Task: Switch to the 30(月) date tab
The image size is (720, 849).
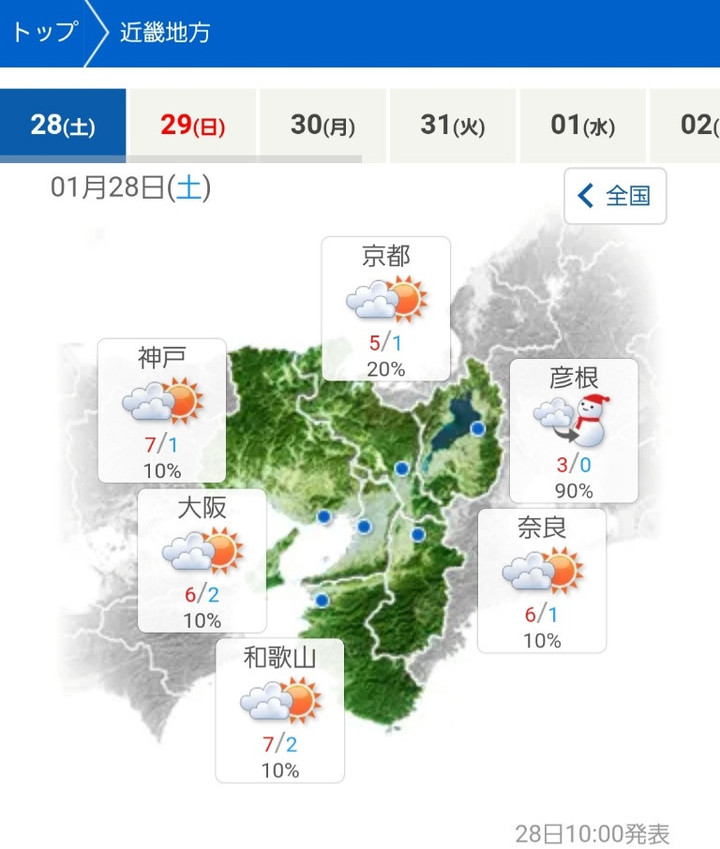Action: coord(322,125)
